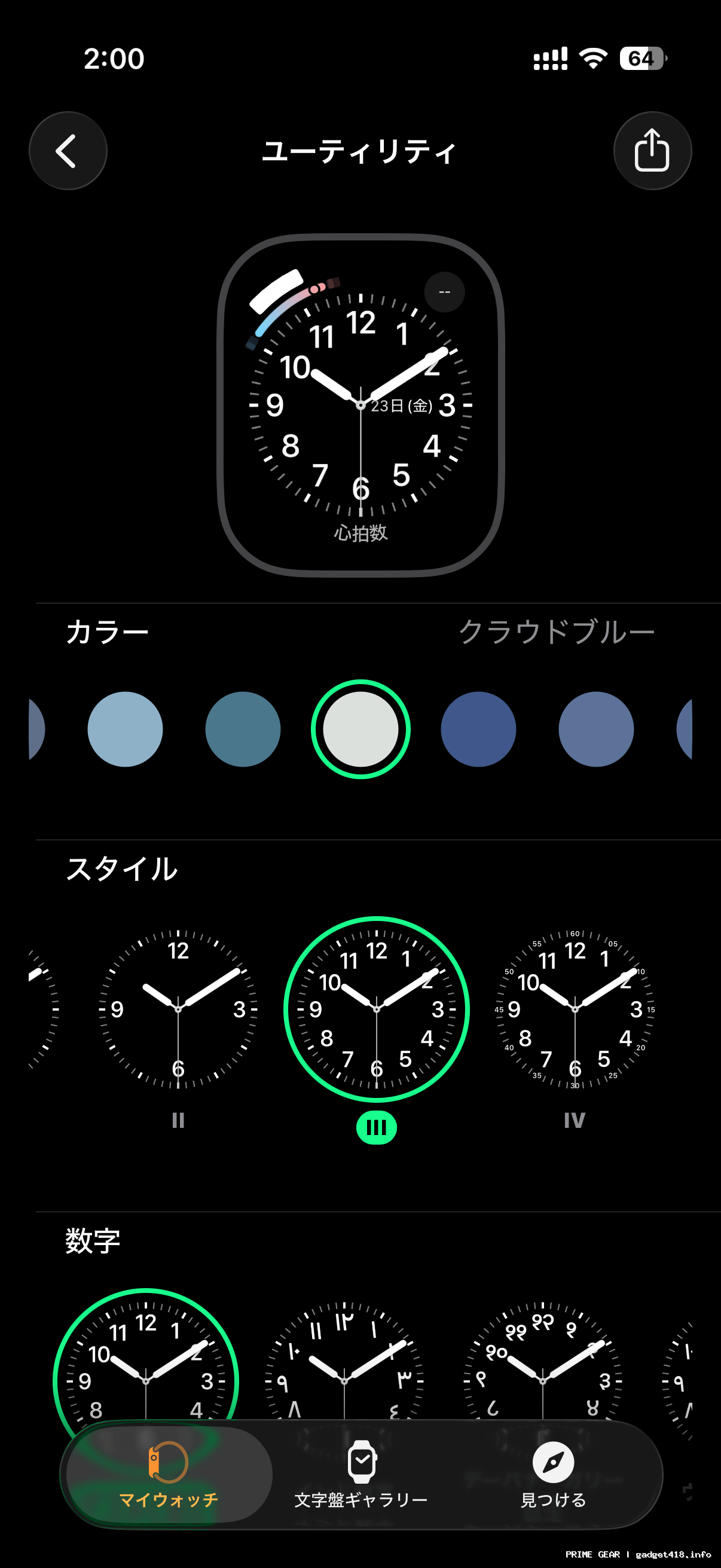Viewport: 721px width, 1568px height.
Task: Switch to the 文字盤ギャラリー tab
Action: pos(361,1474)
